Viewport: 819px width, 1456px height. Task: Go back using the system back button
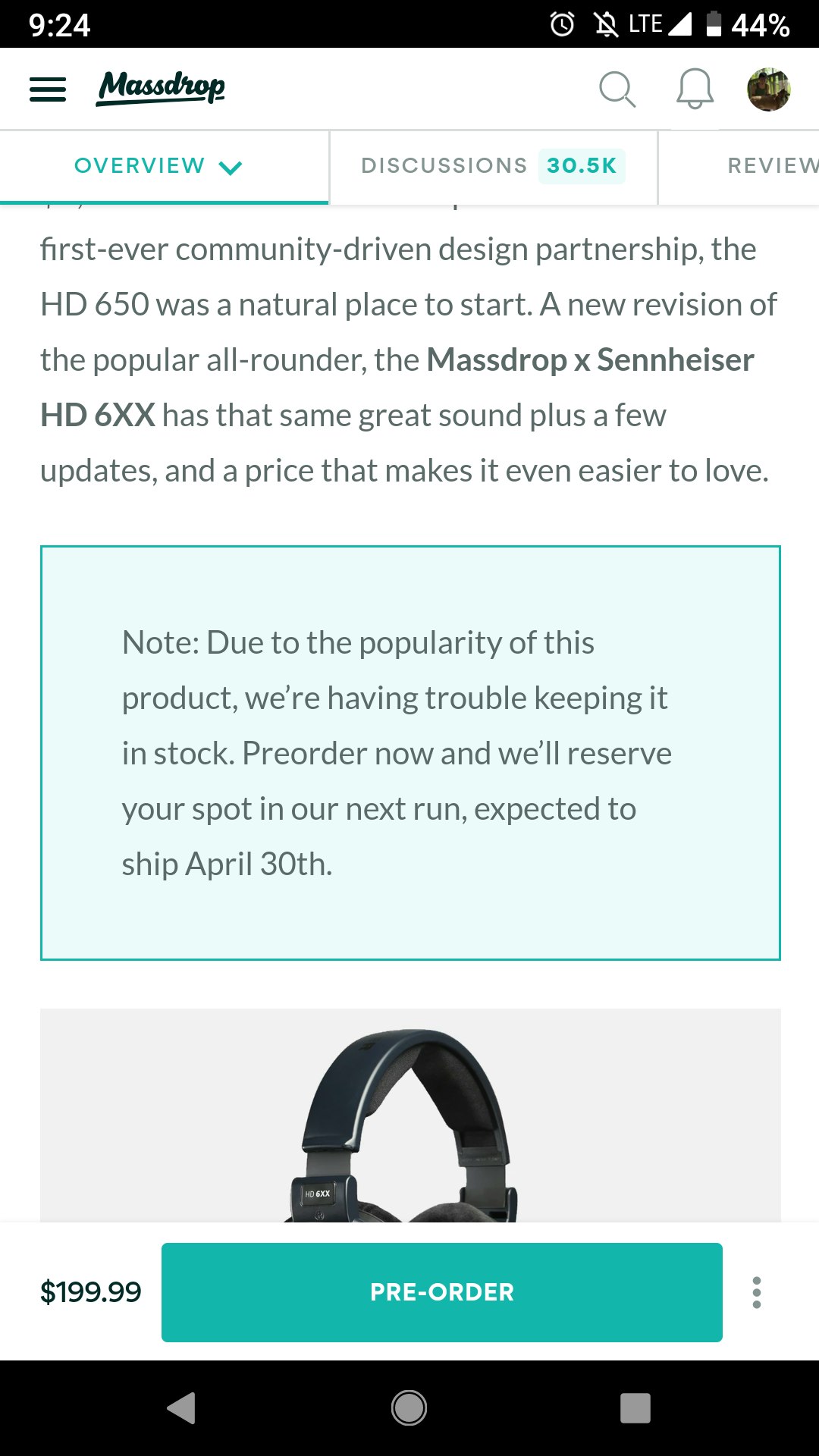(x=182, y=1408)
